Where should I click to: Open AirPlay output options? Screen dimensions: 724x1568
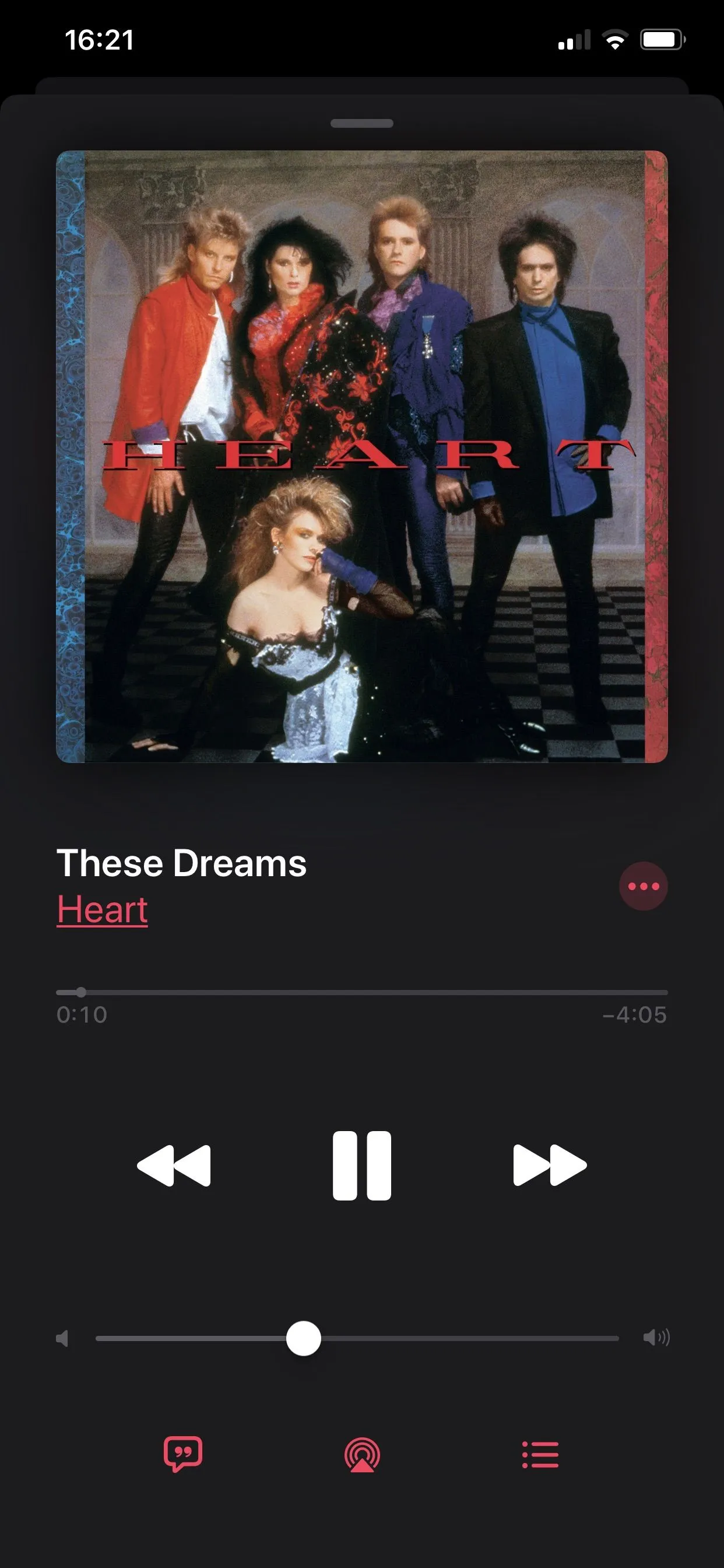[x=362, y=1455]
